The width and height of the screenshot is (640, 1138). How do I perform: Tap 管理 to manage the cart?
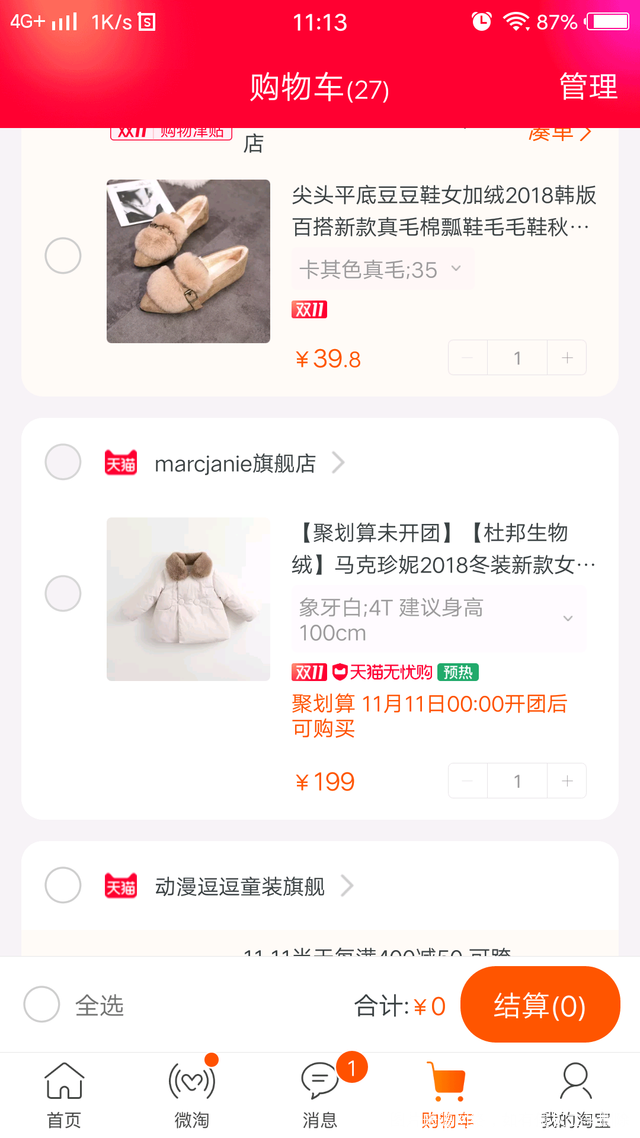588,88
